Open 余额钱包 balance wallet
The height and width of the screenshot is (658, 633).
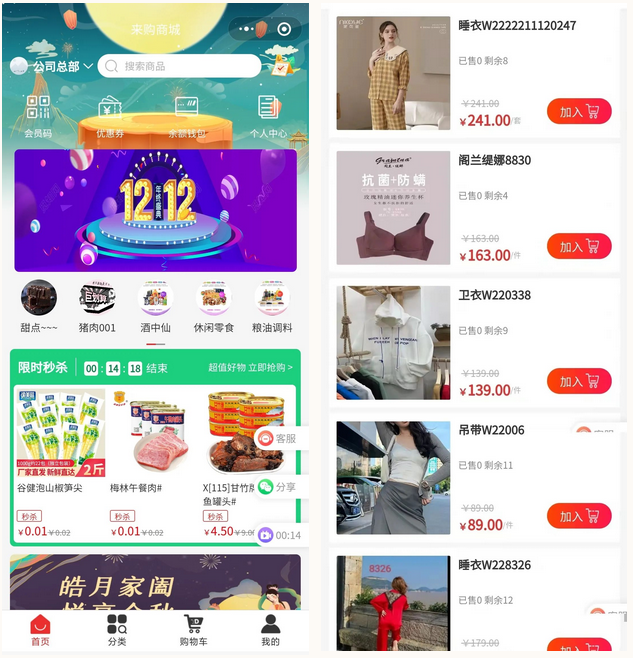(x=187, y=115)
